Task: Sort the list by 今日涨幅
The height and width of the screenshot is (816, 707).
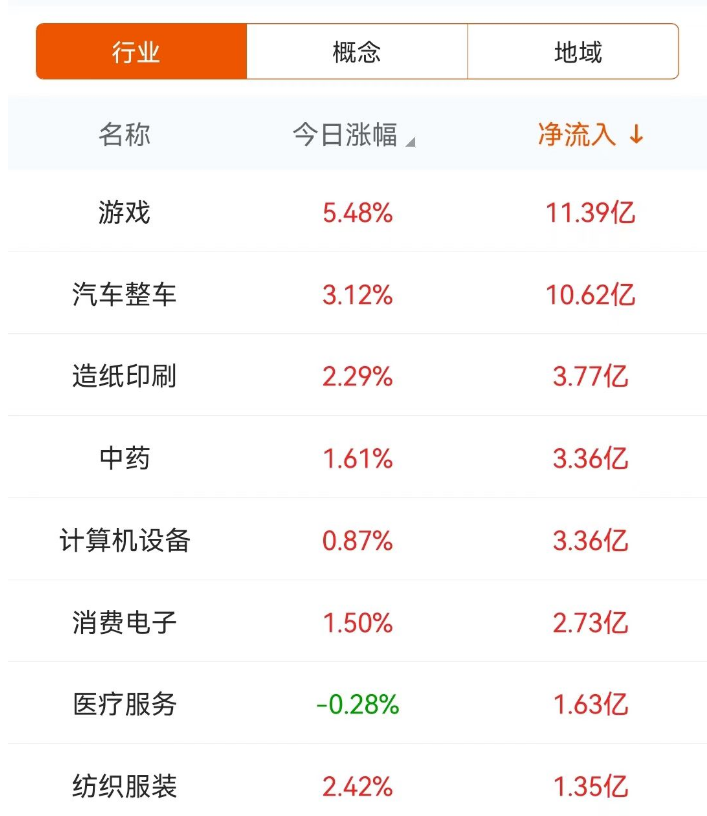Action: 352,136
